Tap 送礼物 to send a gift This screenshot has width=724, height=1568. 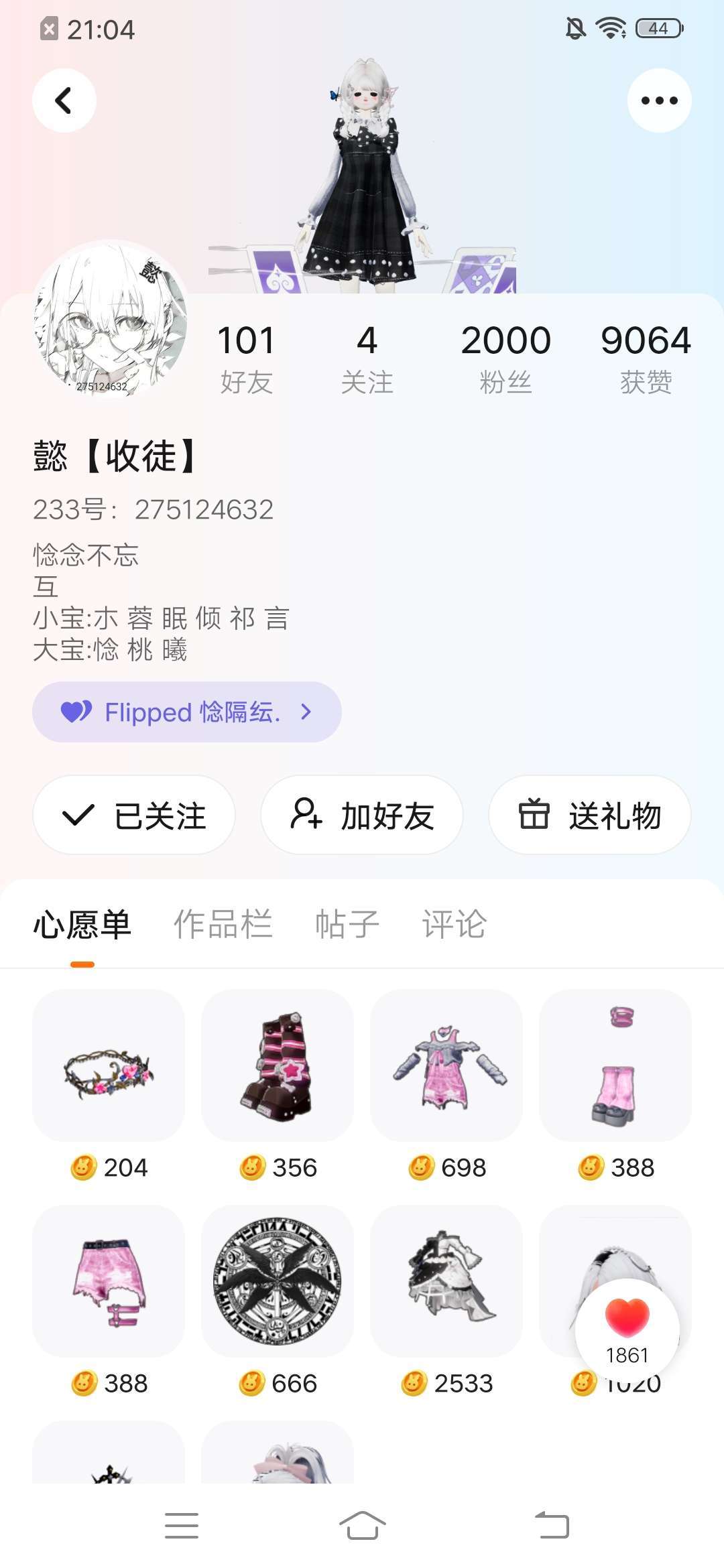[590, 815]
